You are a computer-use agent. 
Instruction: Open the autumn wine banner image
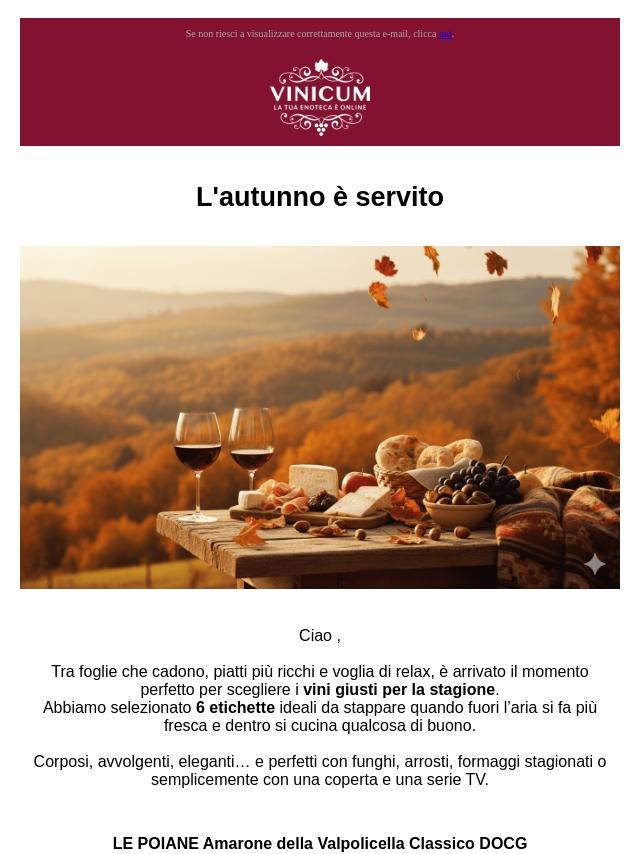(x=320, y=417)
